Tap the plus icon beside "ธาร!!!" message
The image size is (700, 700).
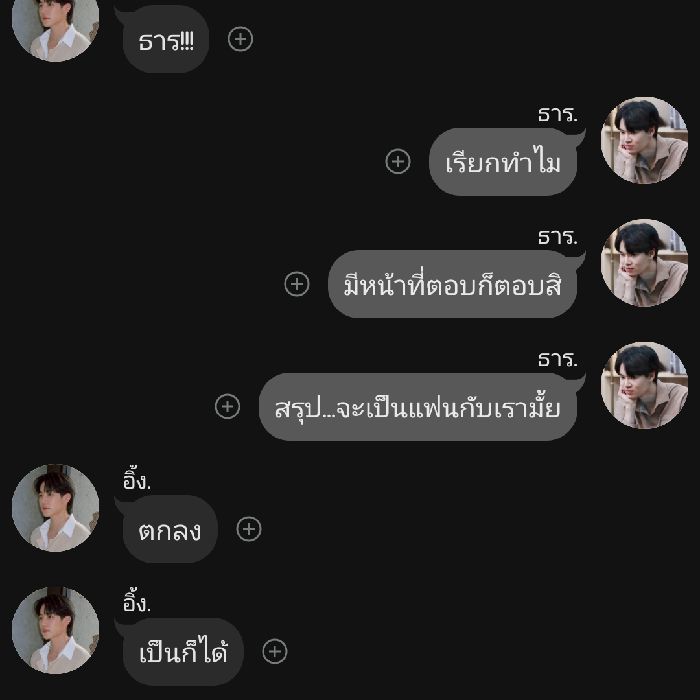(x=240, y=39)
